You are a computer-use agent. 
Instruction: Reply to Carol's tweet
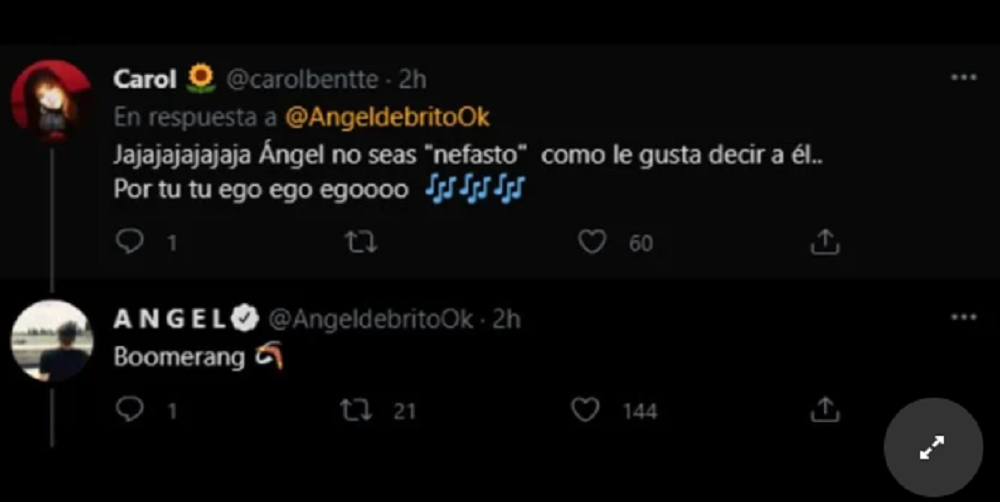click(x=130, y=242)
